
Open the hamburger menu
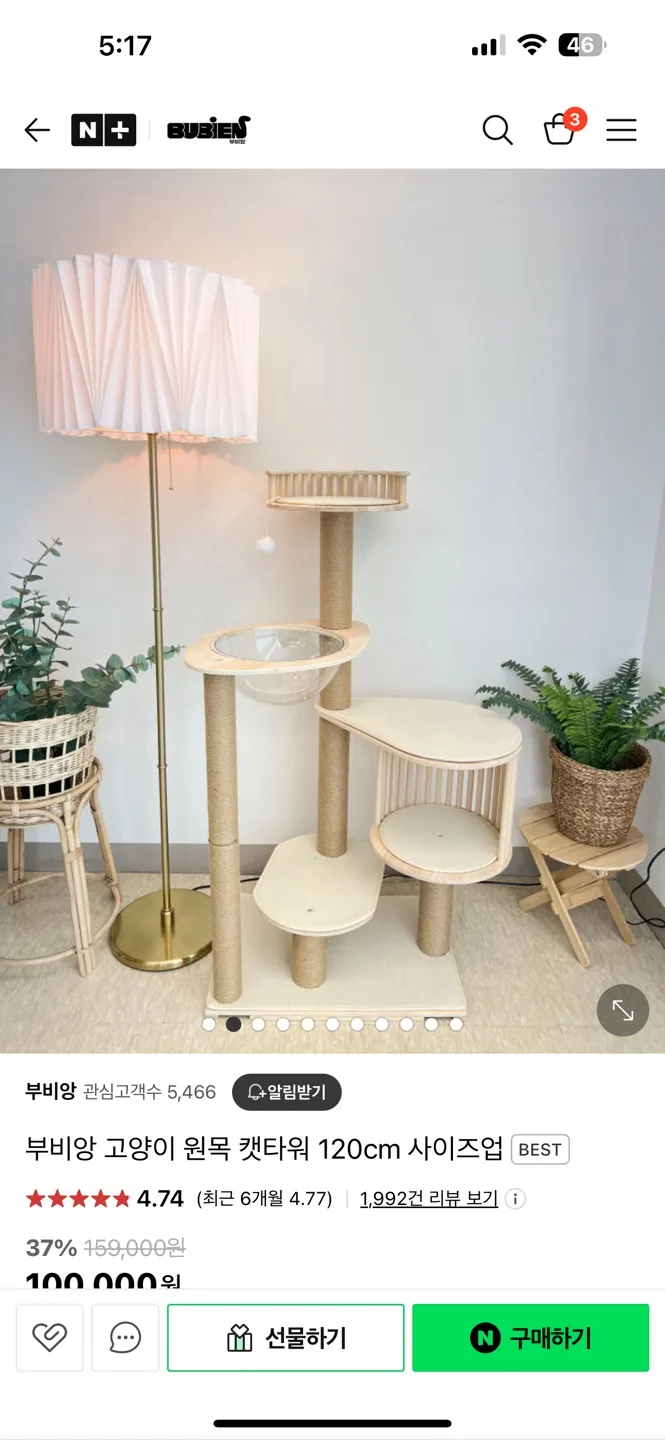point(621,130)
